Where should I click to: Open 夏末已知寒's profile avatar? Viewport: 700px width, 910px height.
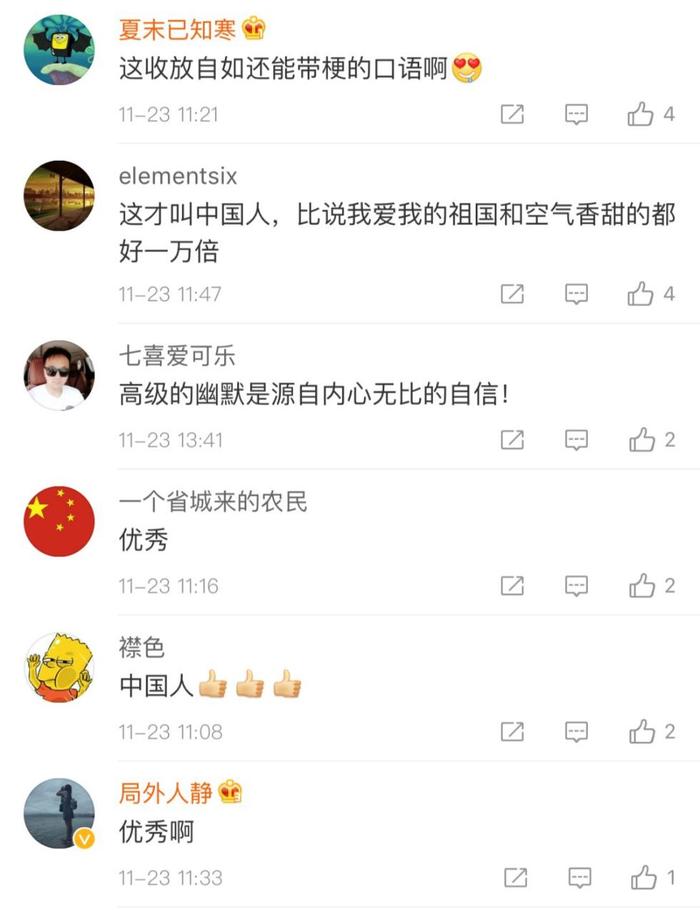(59, 50)
